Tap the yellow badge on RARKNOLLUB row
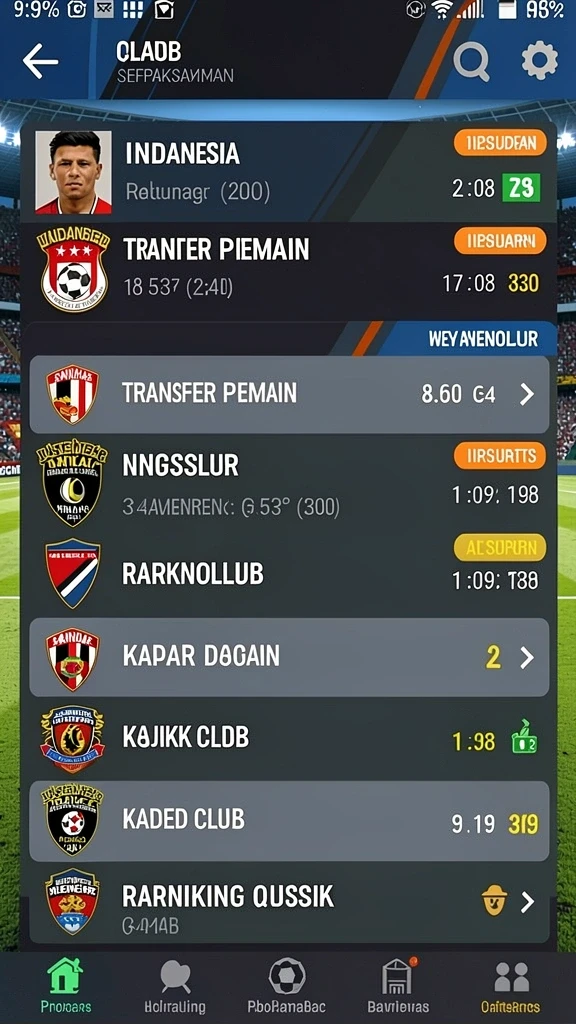 (x=500, y=548)
